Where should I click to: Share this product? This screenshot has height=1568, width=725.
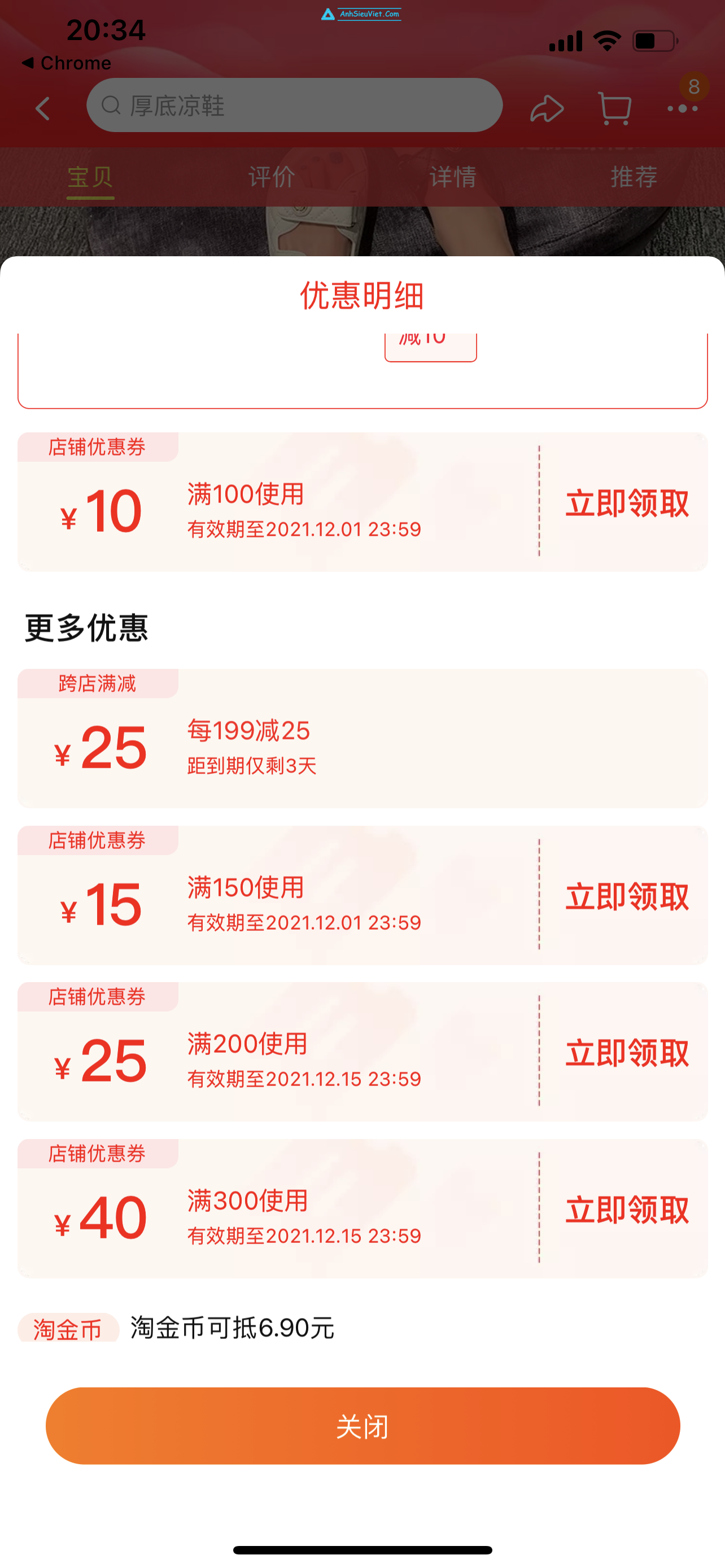(547, 109)
